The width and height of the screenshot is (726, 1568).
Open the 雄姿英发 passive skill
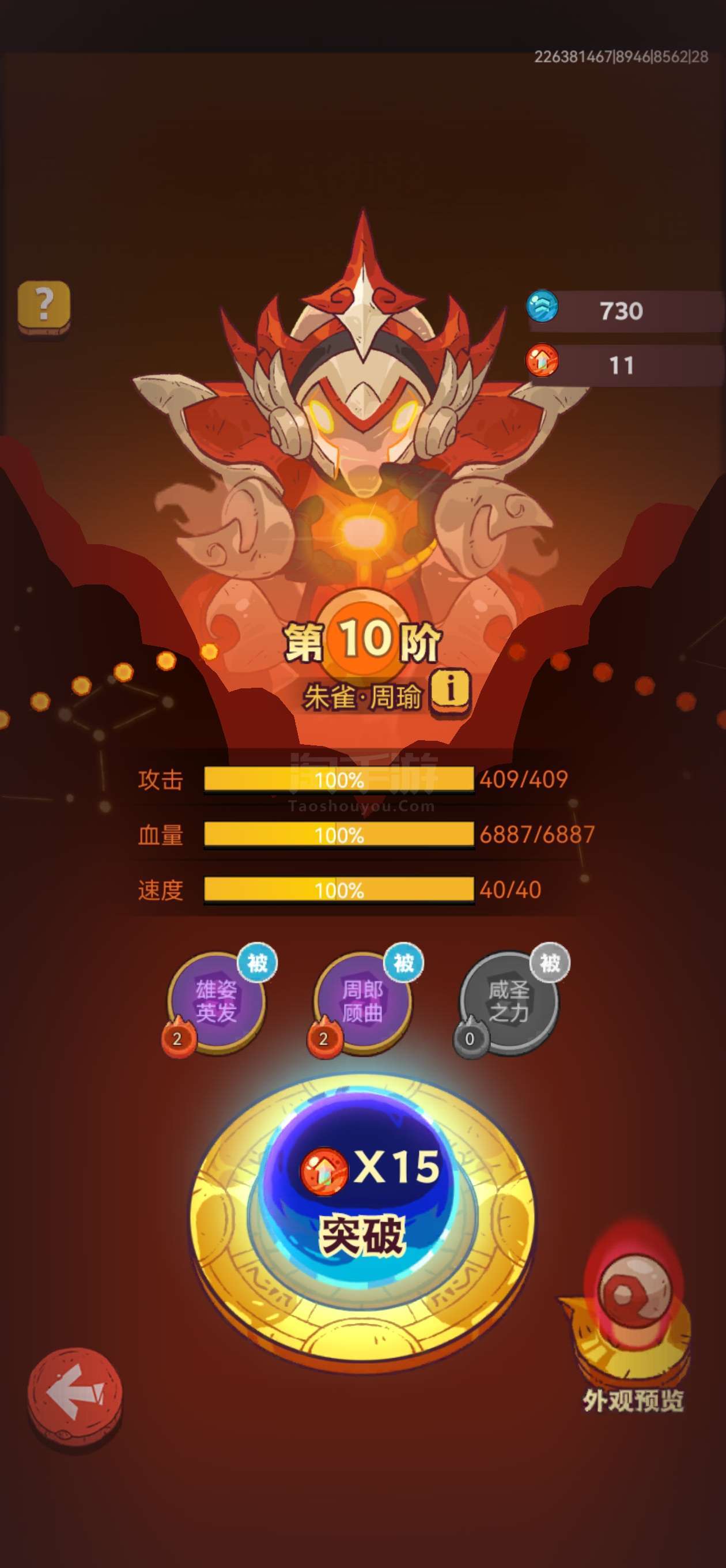click(217, 1001)
